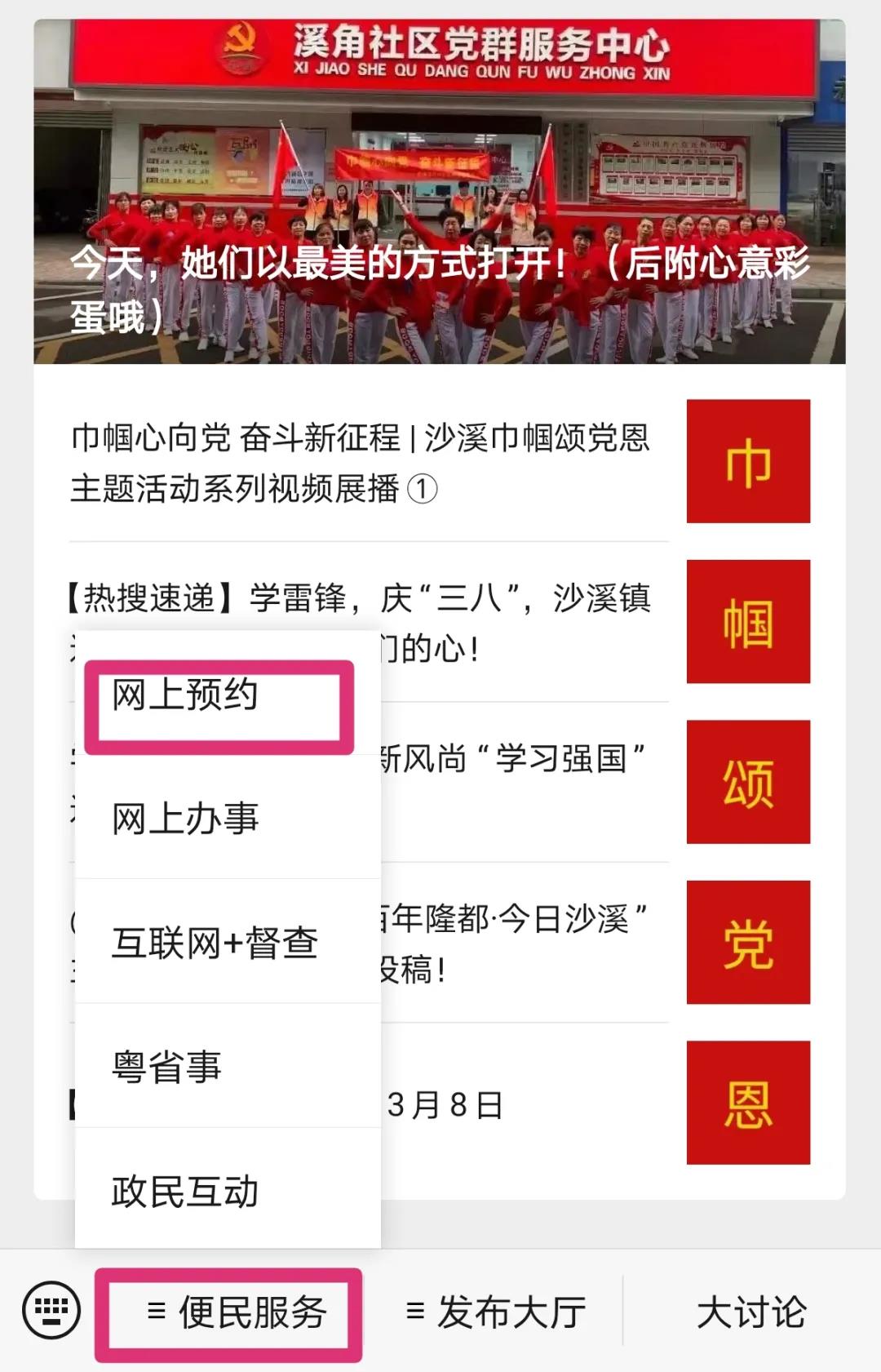Expand the 发布大厅 bottom menu
881x1372 pixels.
click(x=496, y=1312)
